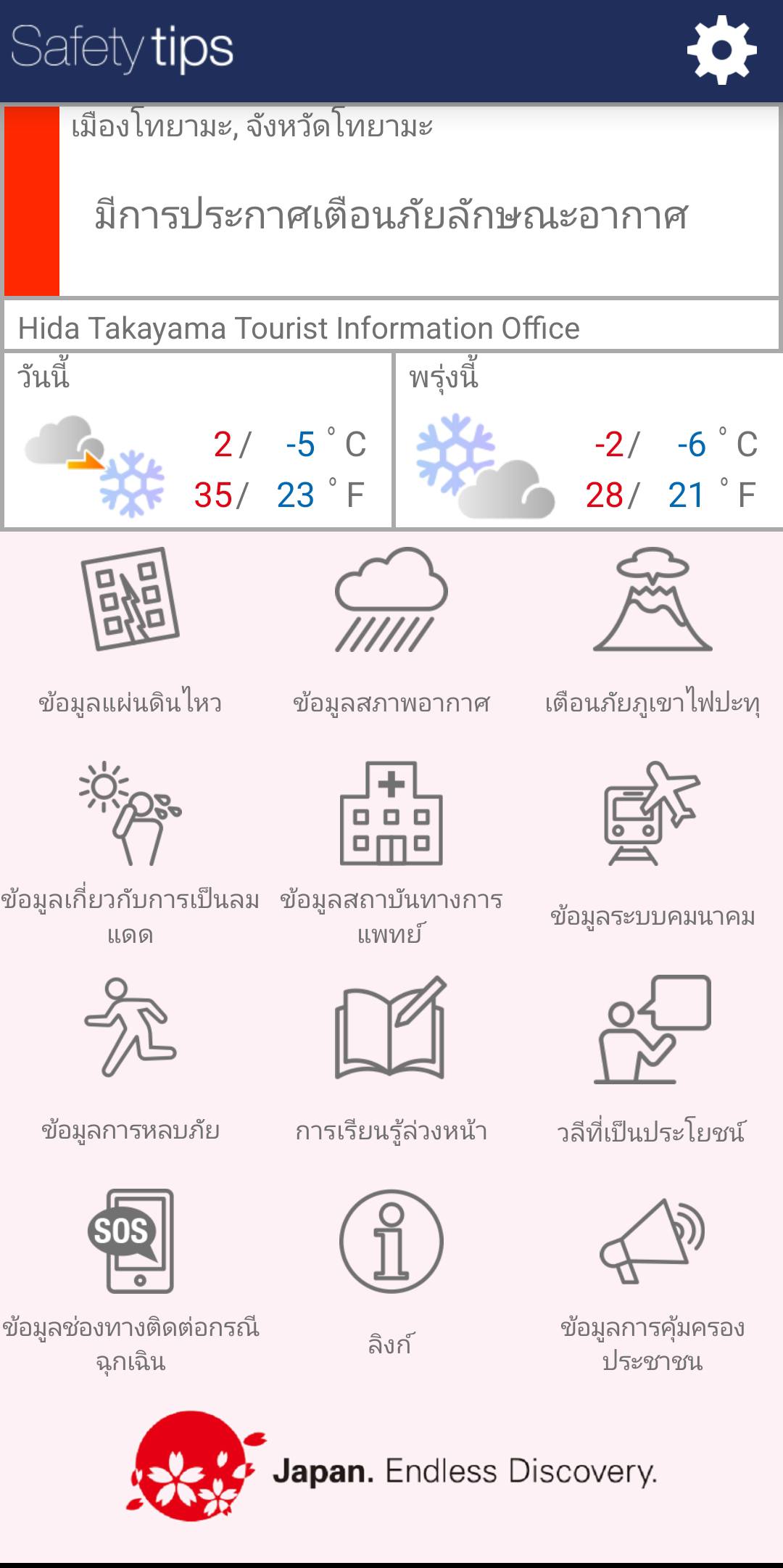Open heatstroke information (ข้อมูลเกี่ยวกับการเป็นลมแดด)

pyautogui.click(x=130, y=849)
